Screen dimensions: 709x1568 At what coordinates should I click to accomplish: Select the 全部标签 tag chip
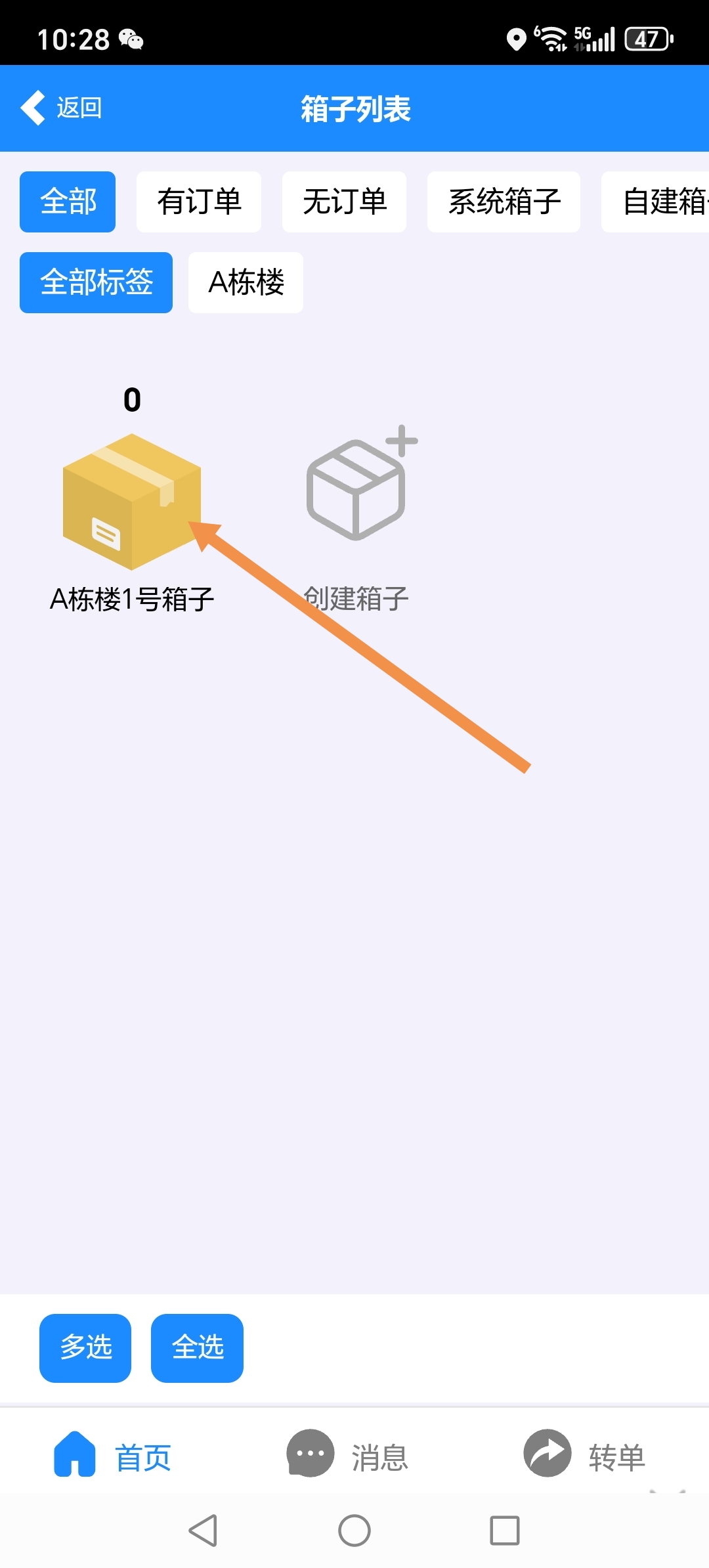[96, 282]
